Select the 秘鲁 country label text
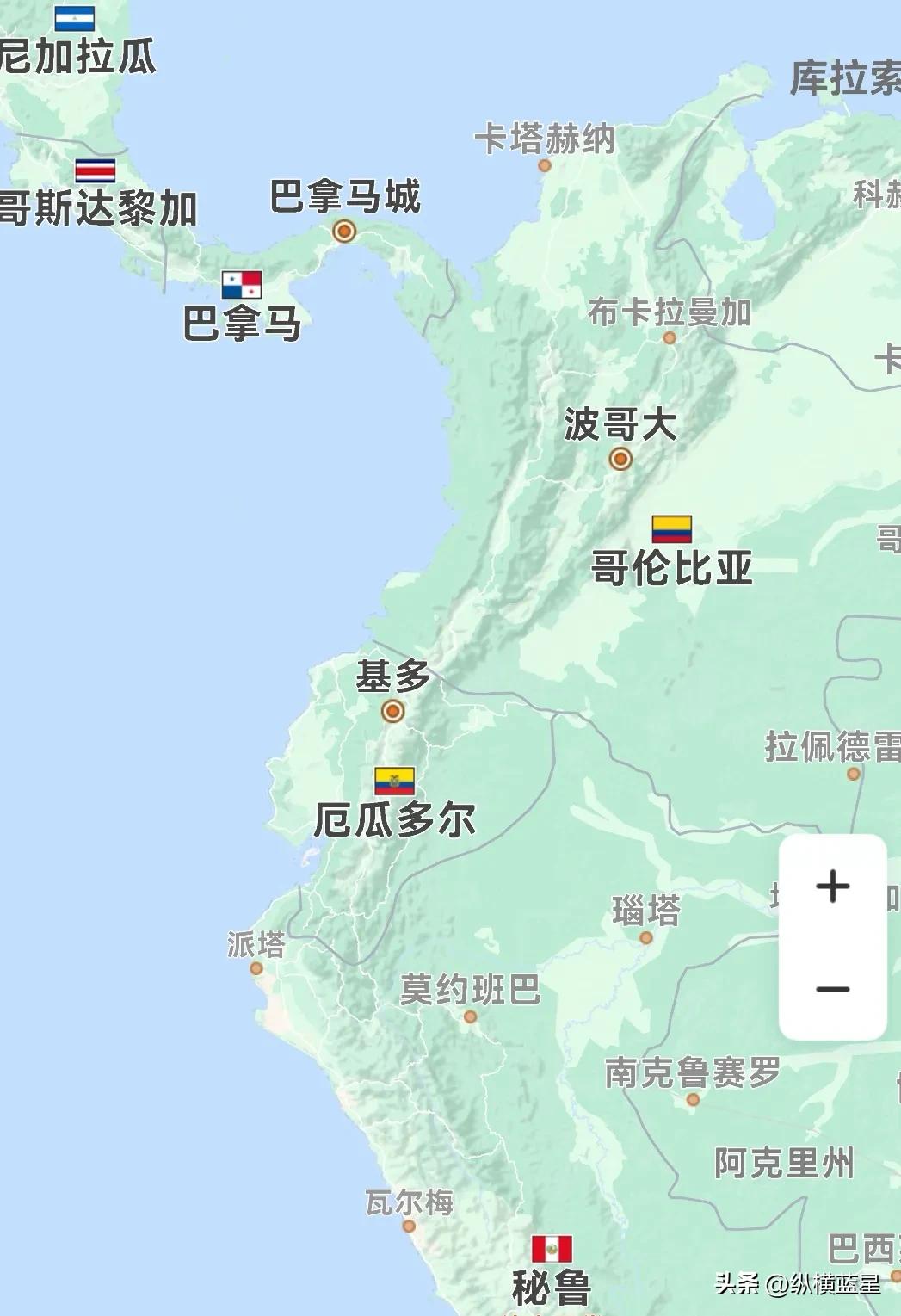 click(555, 1287)
